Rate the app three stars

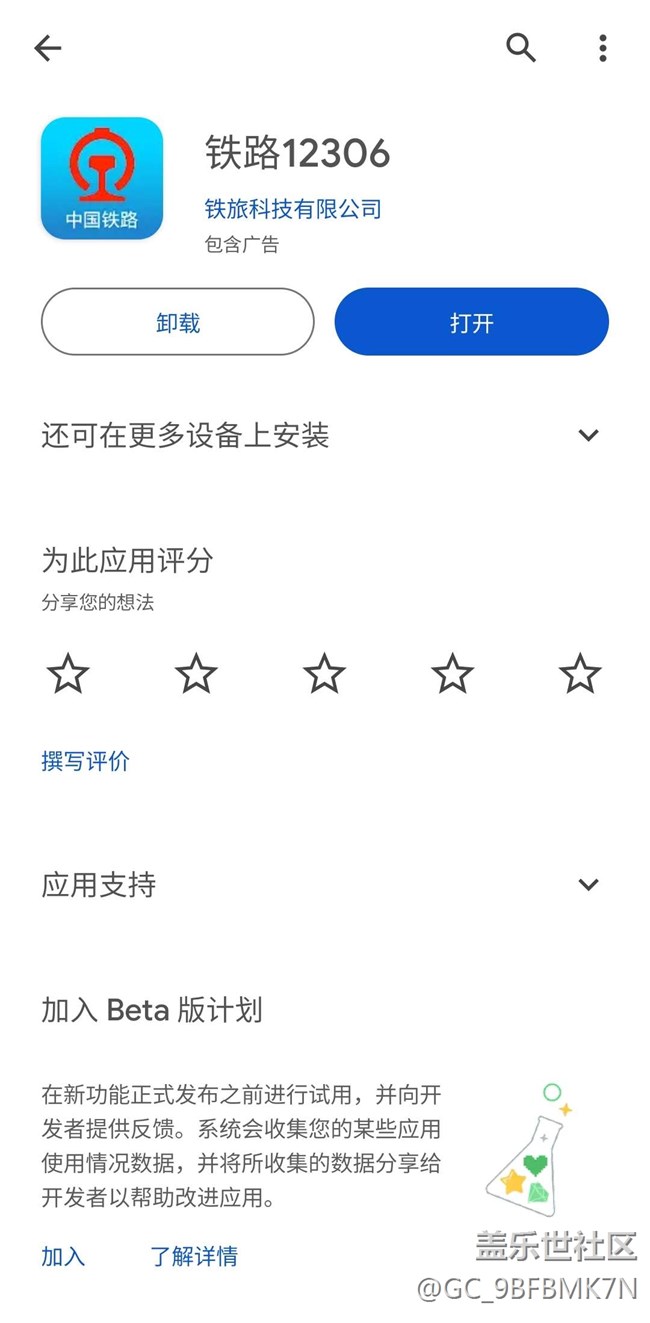coord(324,674)
